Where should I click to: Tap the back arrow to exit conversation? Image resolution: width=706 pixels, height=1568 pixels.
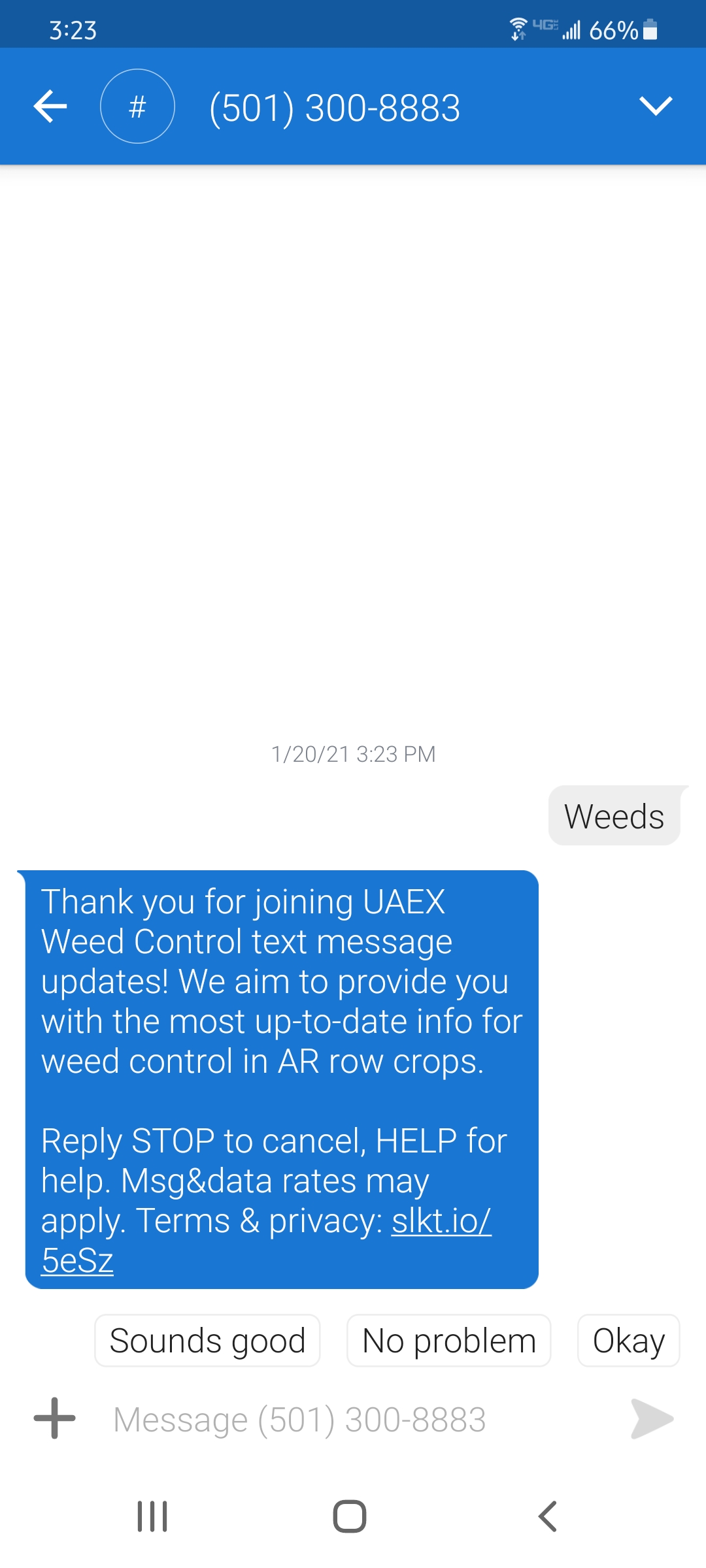coord(50,106)
